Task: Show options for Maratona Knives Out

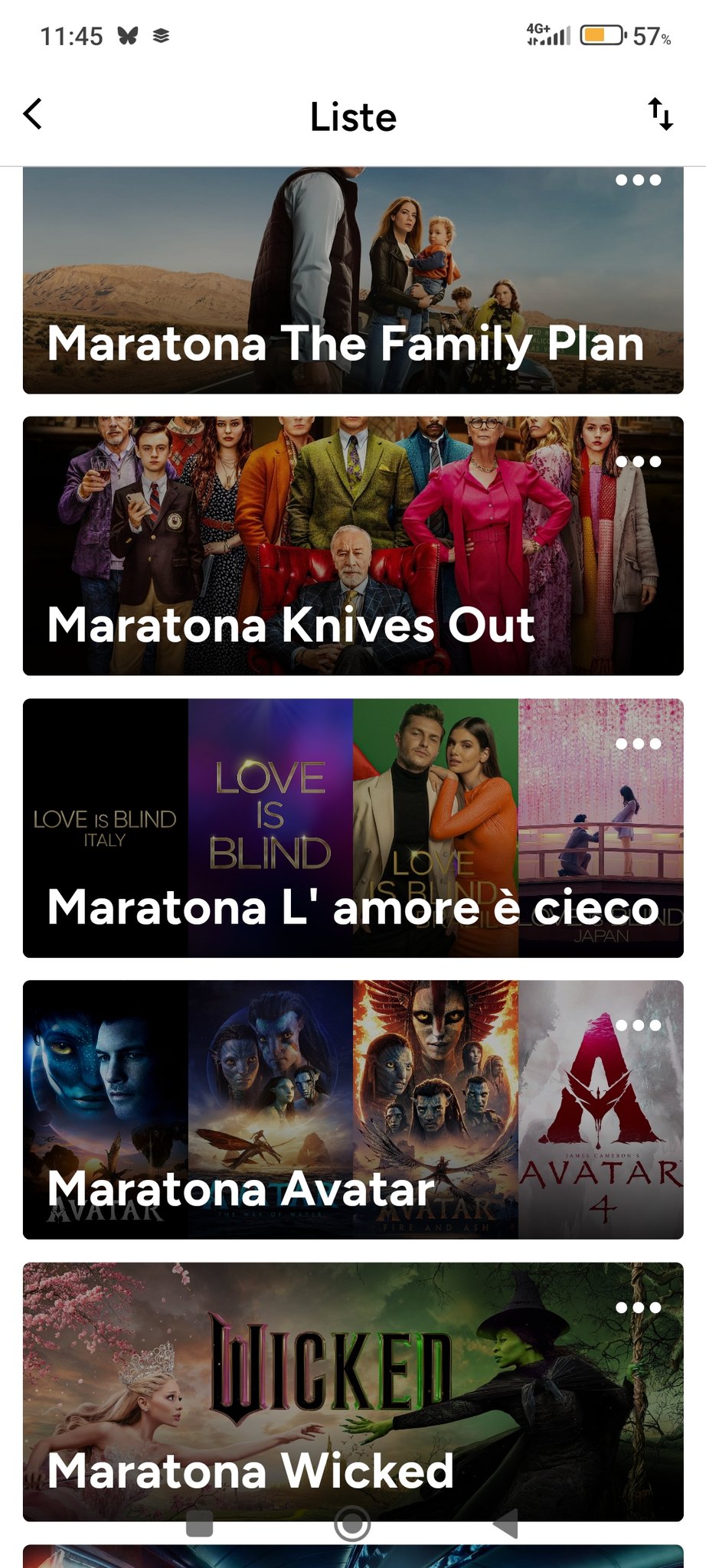Action: coord(638,462)
